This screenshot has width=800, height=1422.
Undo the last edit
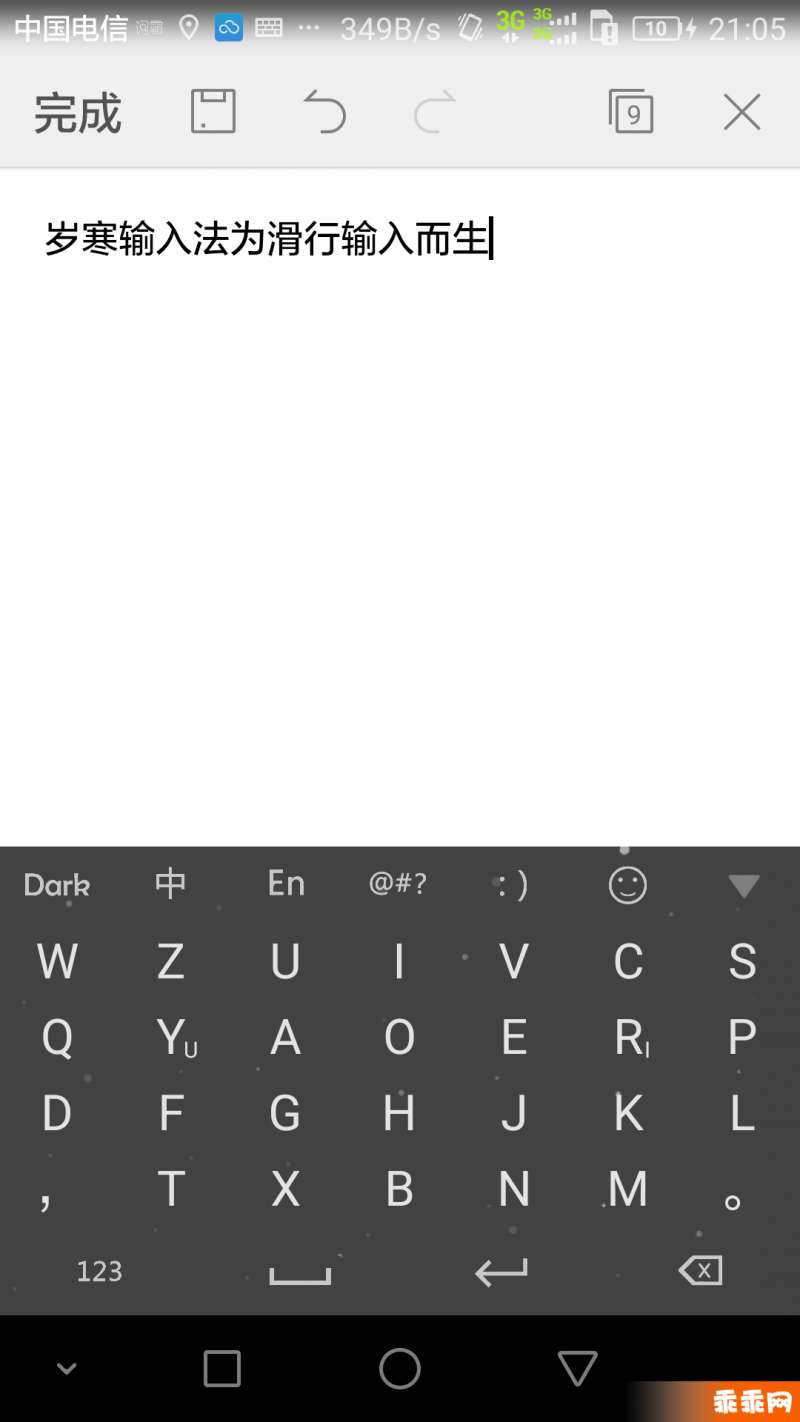point(324,112)
